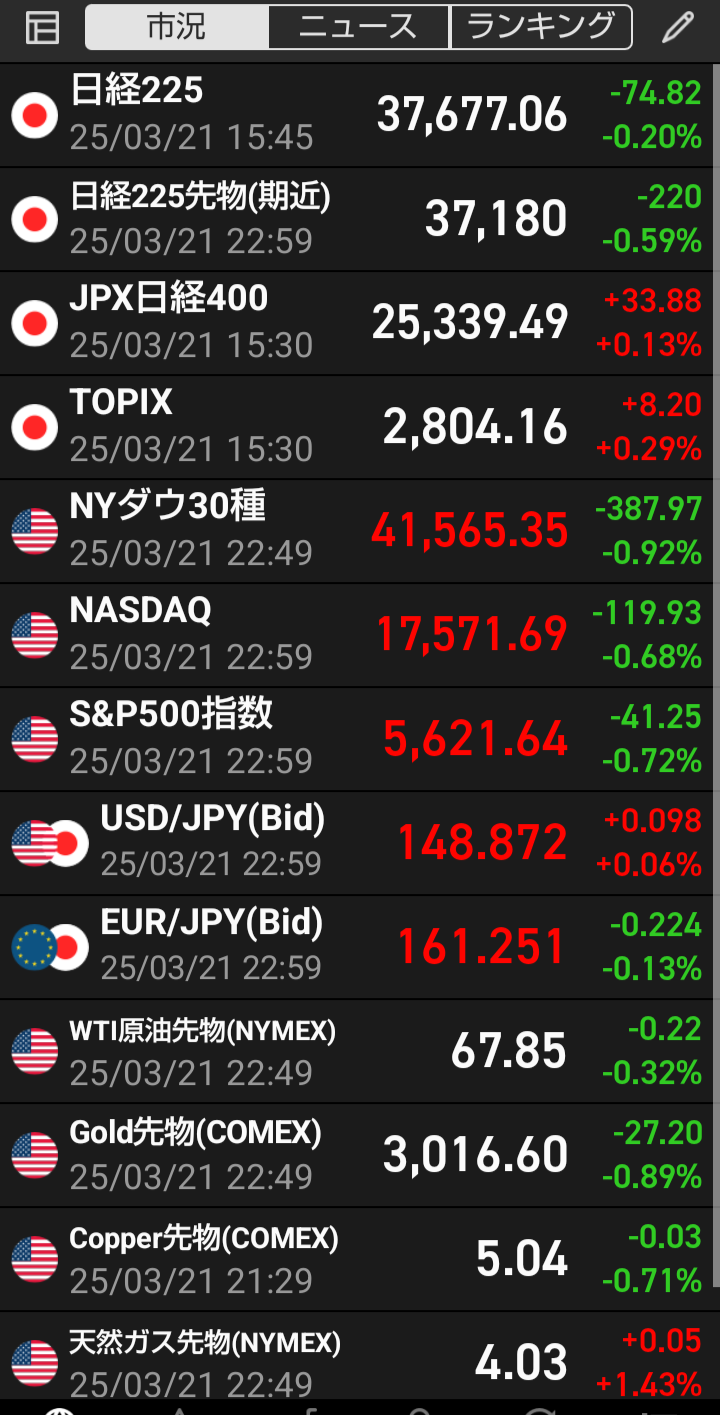View 天然ガス先物(NYMEX) details
Image resolution: width=720 pixels, height=1415 pixels.
tap(356, 1355)
